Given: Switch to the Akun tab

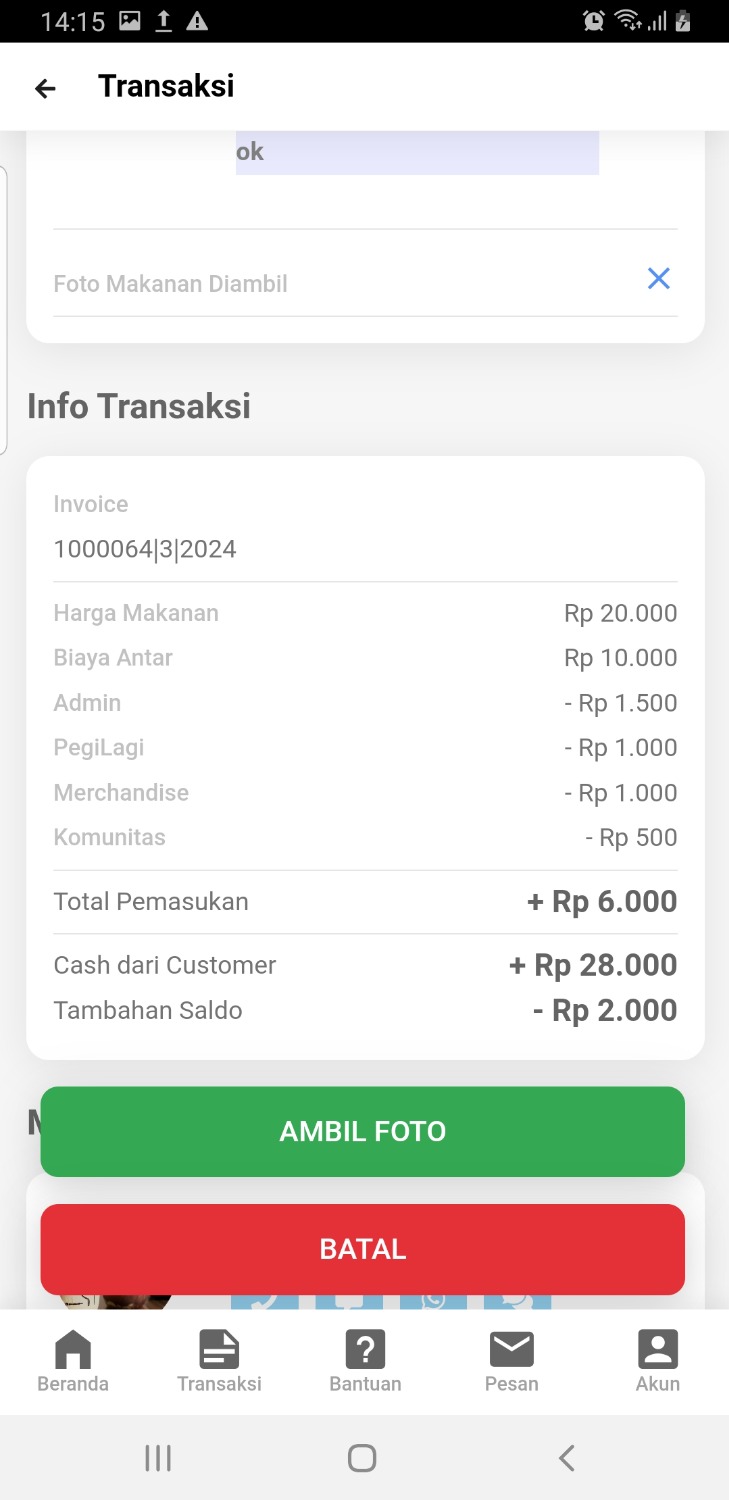Looking at the screenshot, I should coord(657,1361).
